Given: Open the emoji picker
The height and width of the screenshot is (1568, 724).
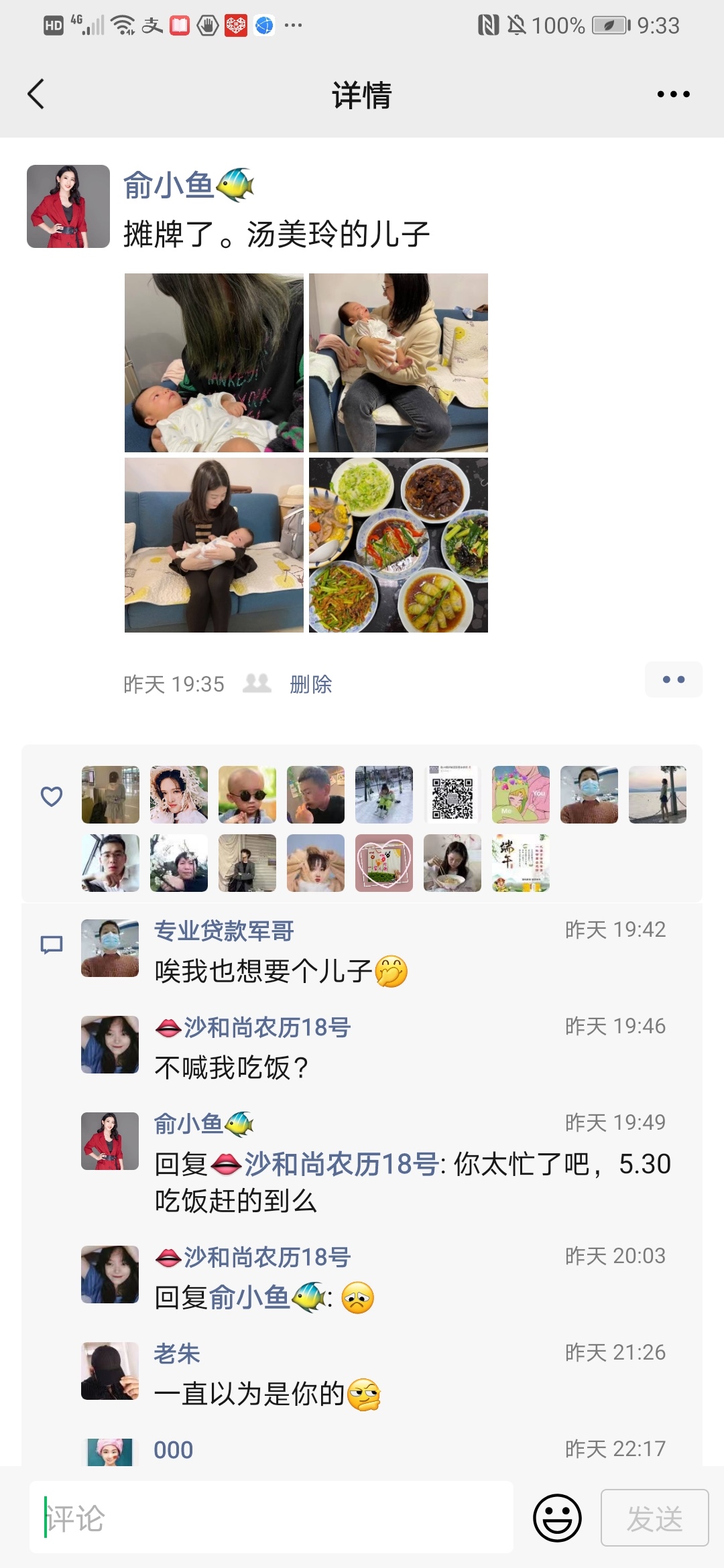Looking at the screenshot, I should 557,1518.
